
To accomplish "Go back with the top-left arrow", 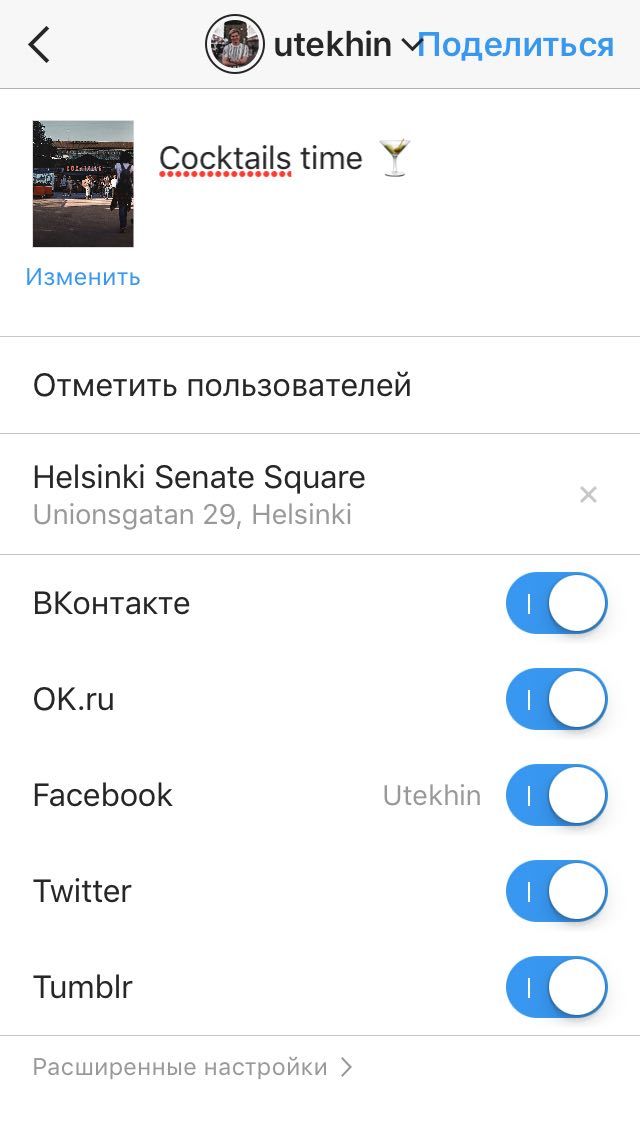I will 39,45.
